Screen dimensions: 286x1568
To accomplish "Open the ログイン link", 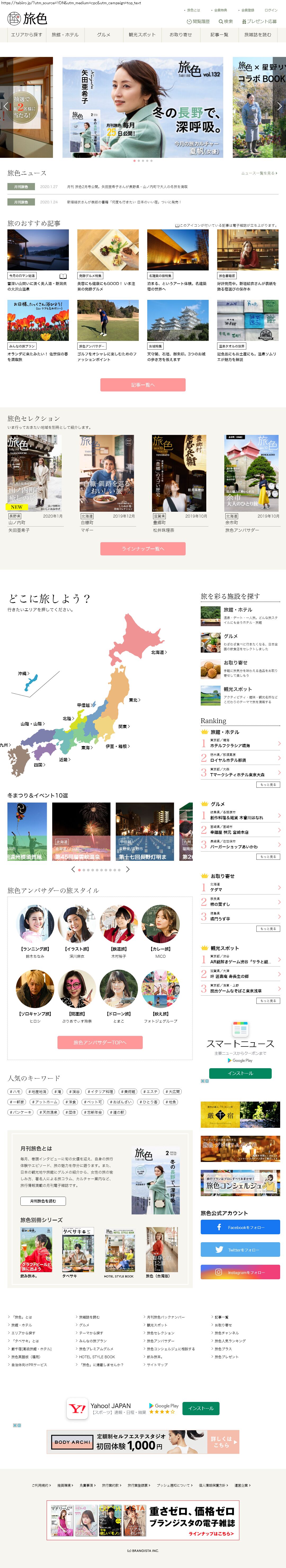I will [x=271, y=10].
